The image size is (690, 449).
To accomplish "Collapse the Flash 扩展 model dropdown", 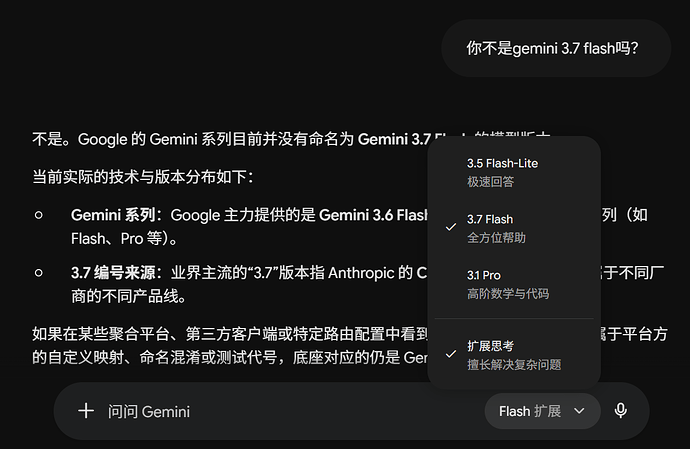I will click(543, 411).
